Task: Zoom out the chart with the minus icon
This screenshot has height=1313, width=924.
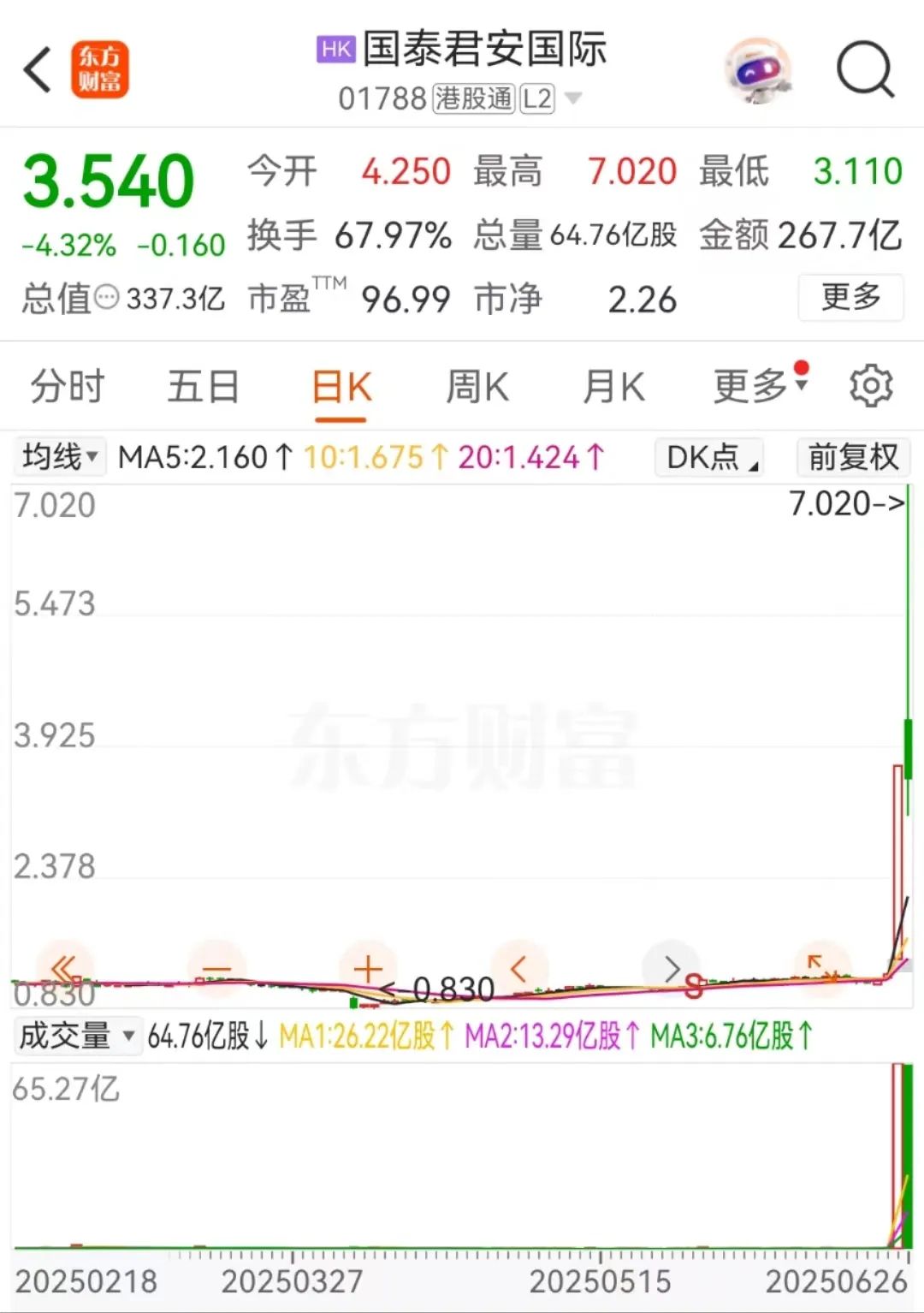Action: click(x=216, y=969)
